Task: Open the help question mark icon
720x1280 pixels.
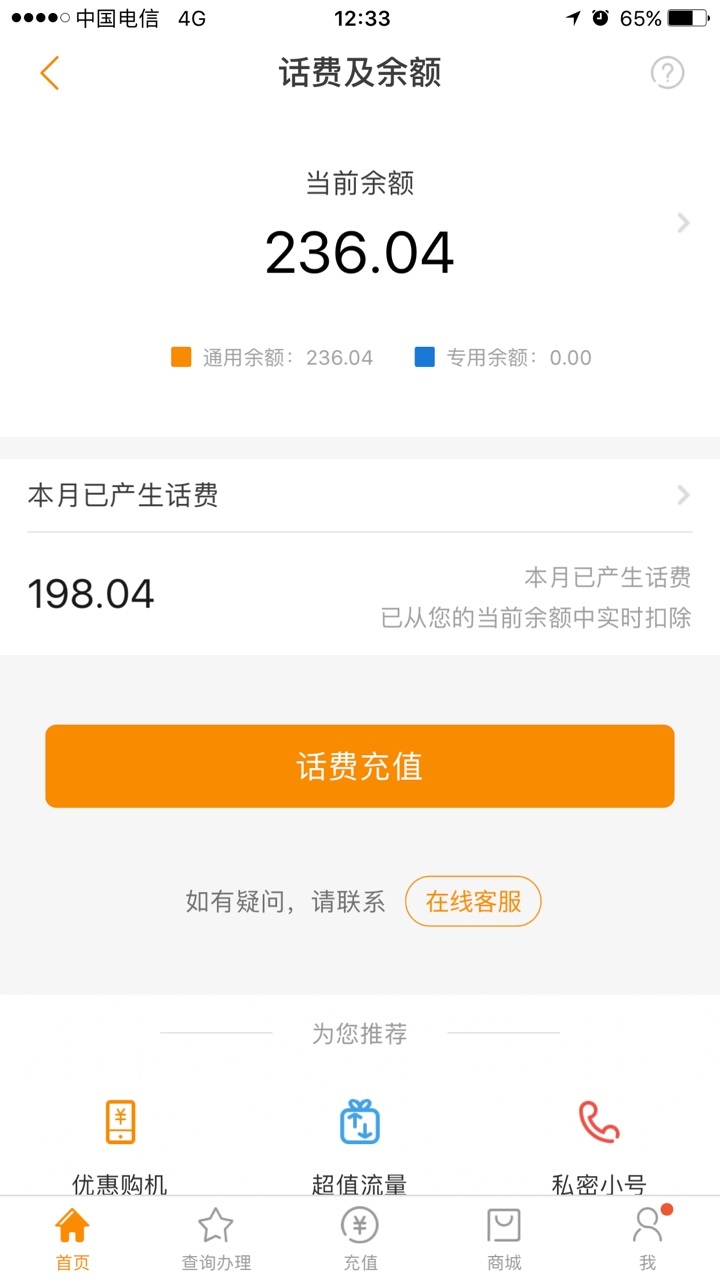Action: click(667, 73)
